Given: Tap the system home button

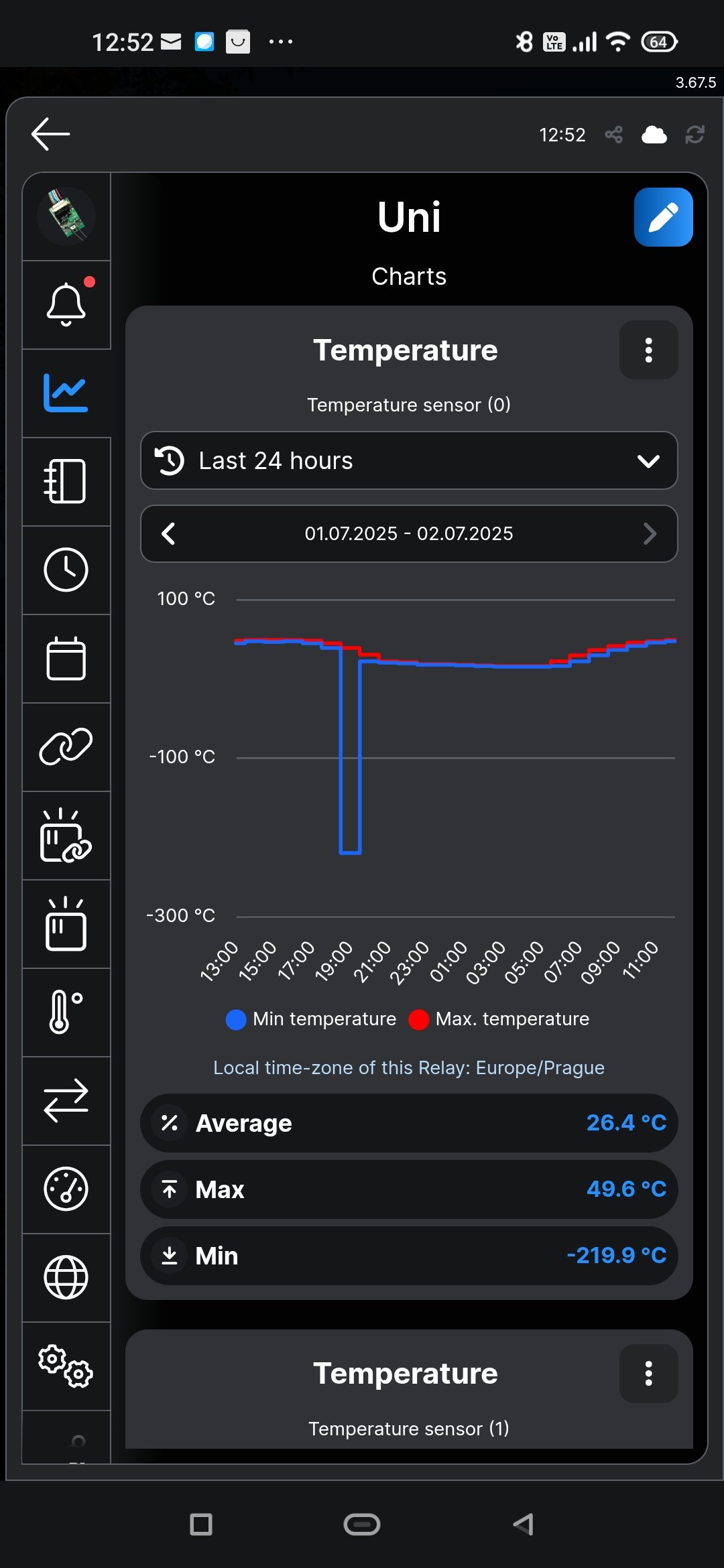Looking at the screenshot, I should pyautogui.click(x=362, y=1524).
